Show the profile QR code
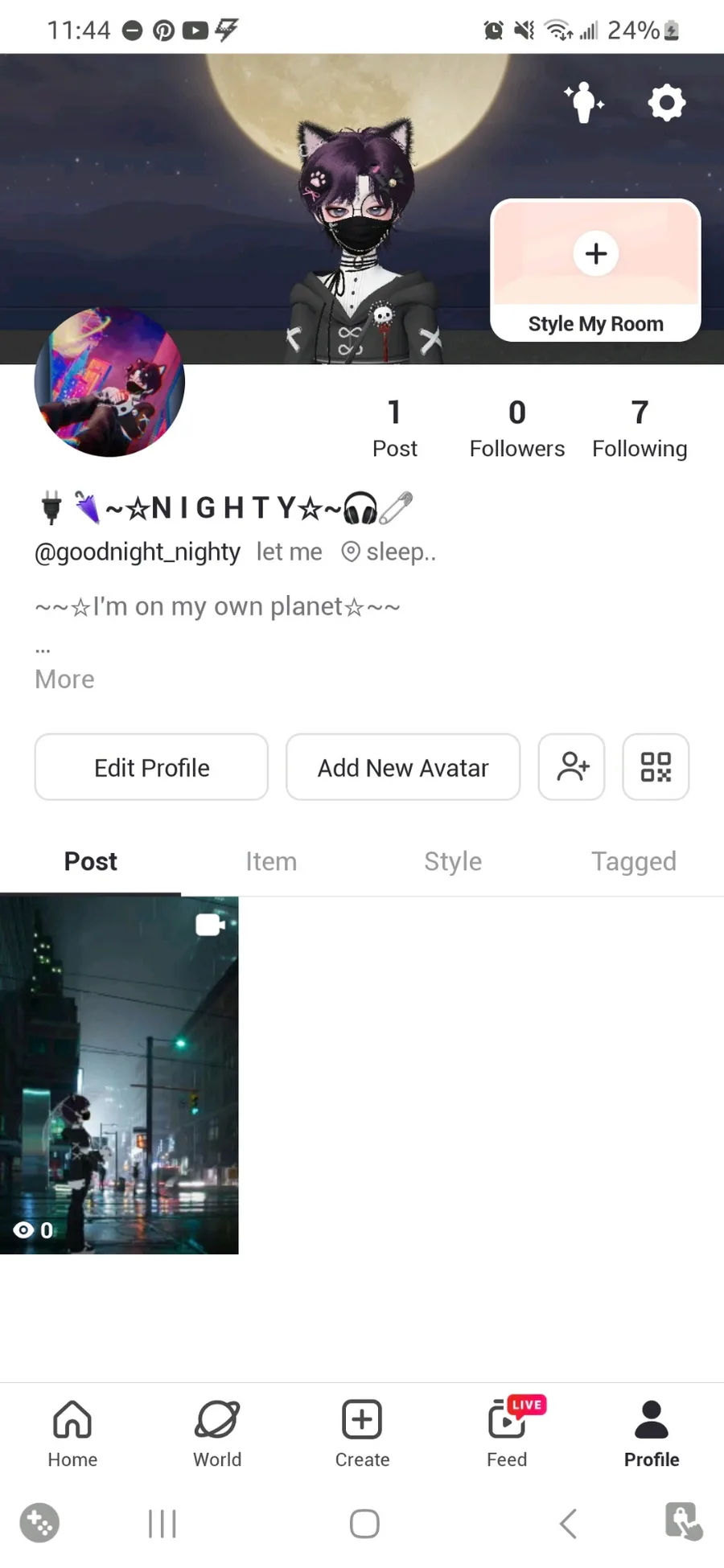The height and width of the screenshot is (1568, 724). tap(656, 767)
